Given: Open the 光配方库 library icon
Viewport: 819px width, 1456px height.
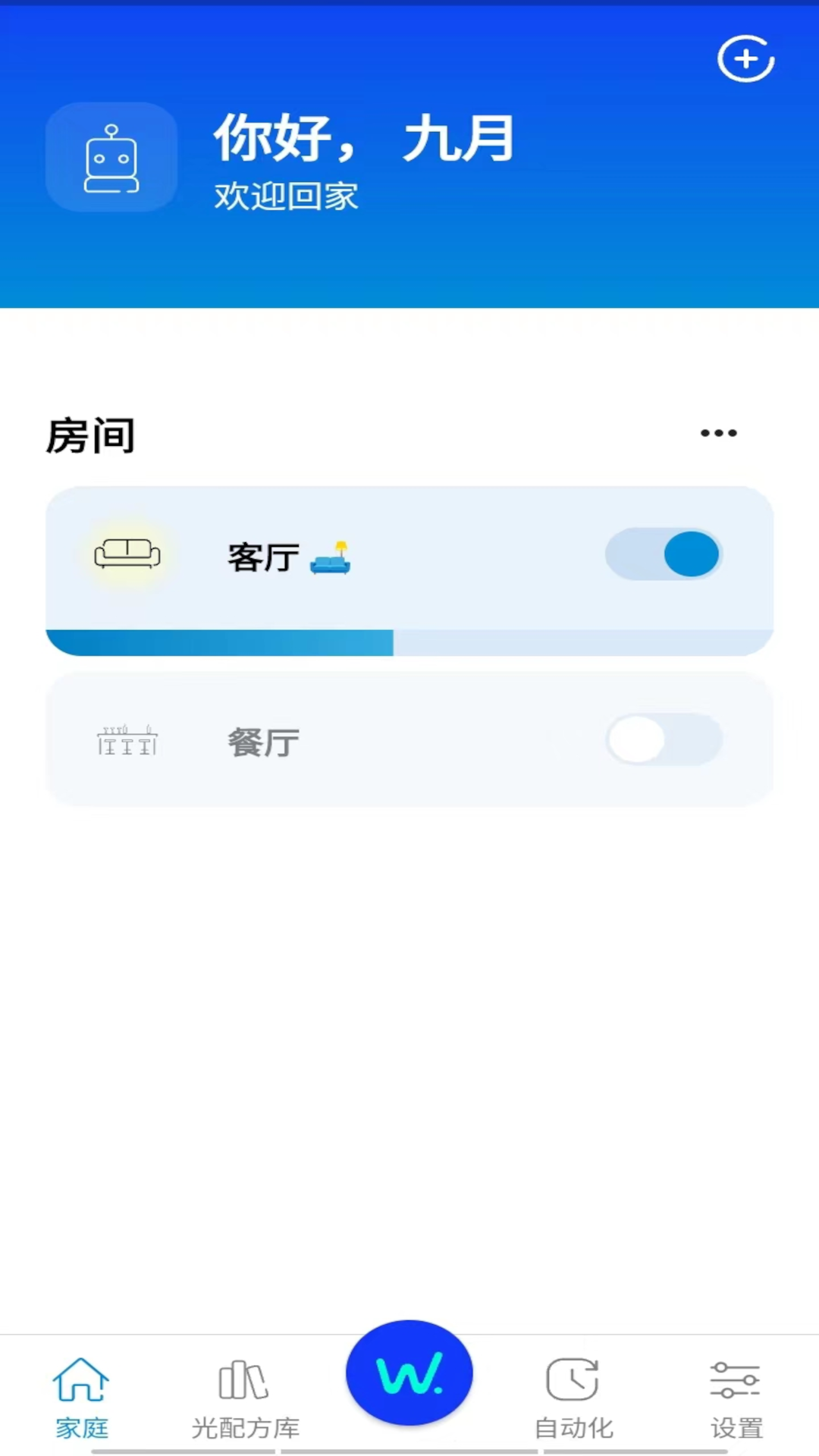Looking at the screenshot, I should [x=240, y=1381].
